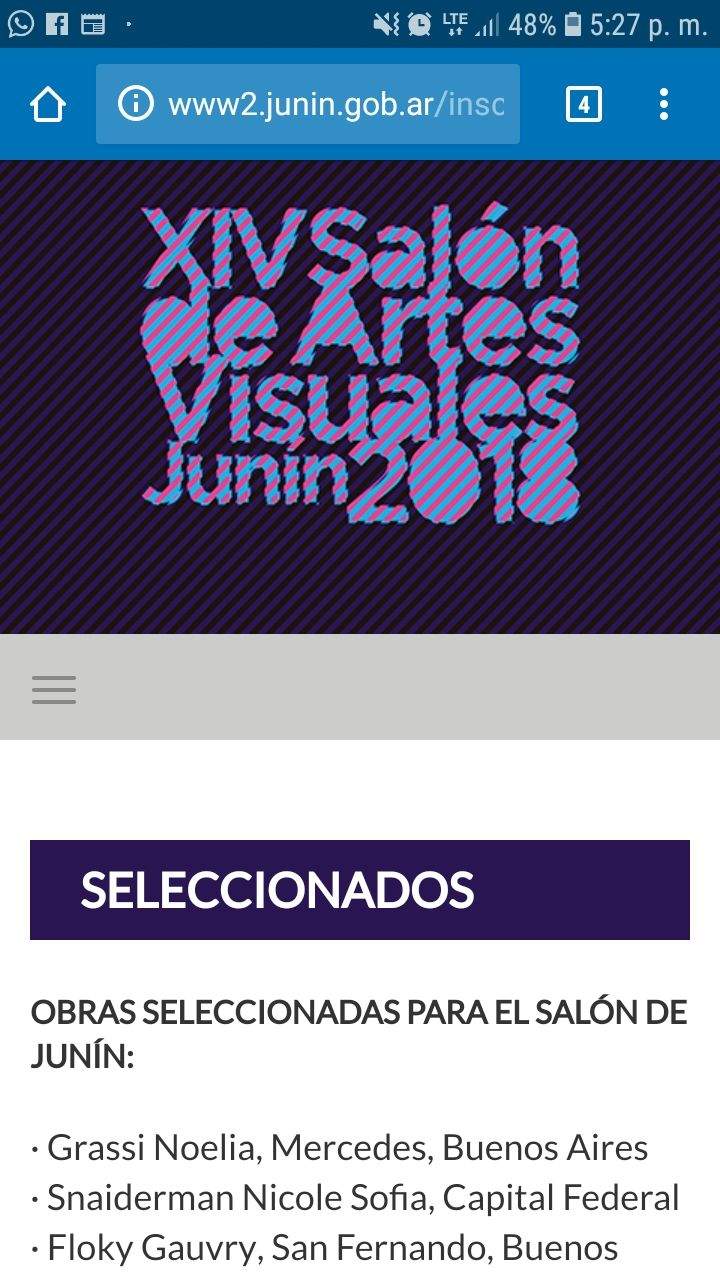Go to the browser home page
The image size is (720, 1280).
click(48, 104)
